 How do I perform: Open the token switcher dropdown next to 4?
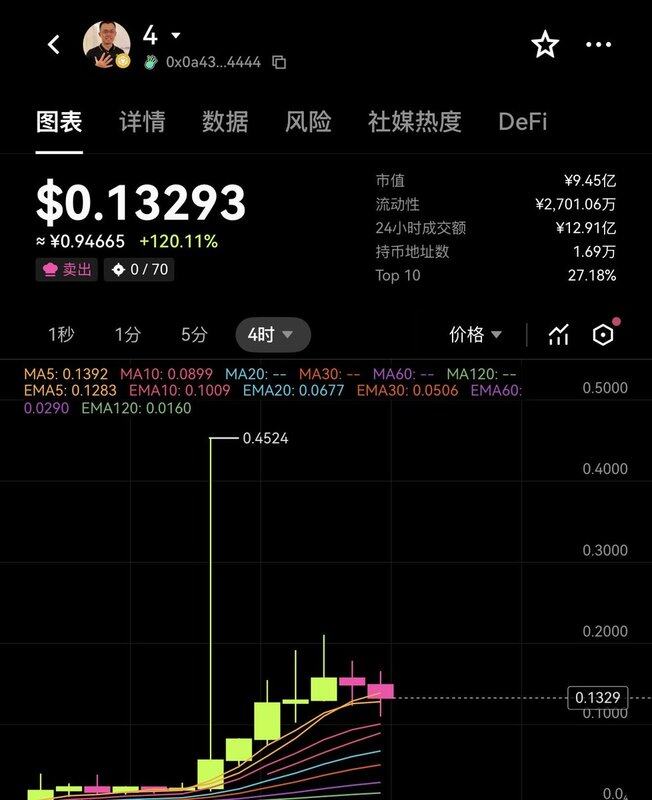click(176, 36)
